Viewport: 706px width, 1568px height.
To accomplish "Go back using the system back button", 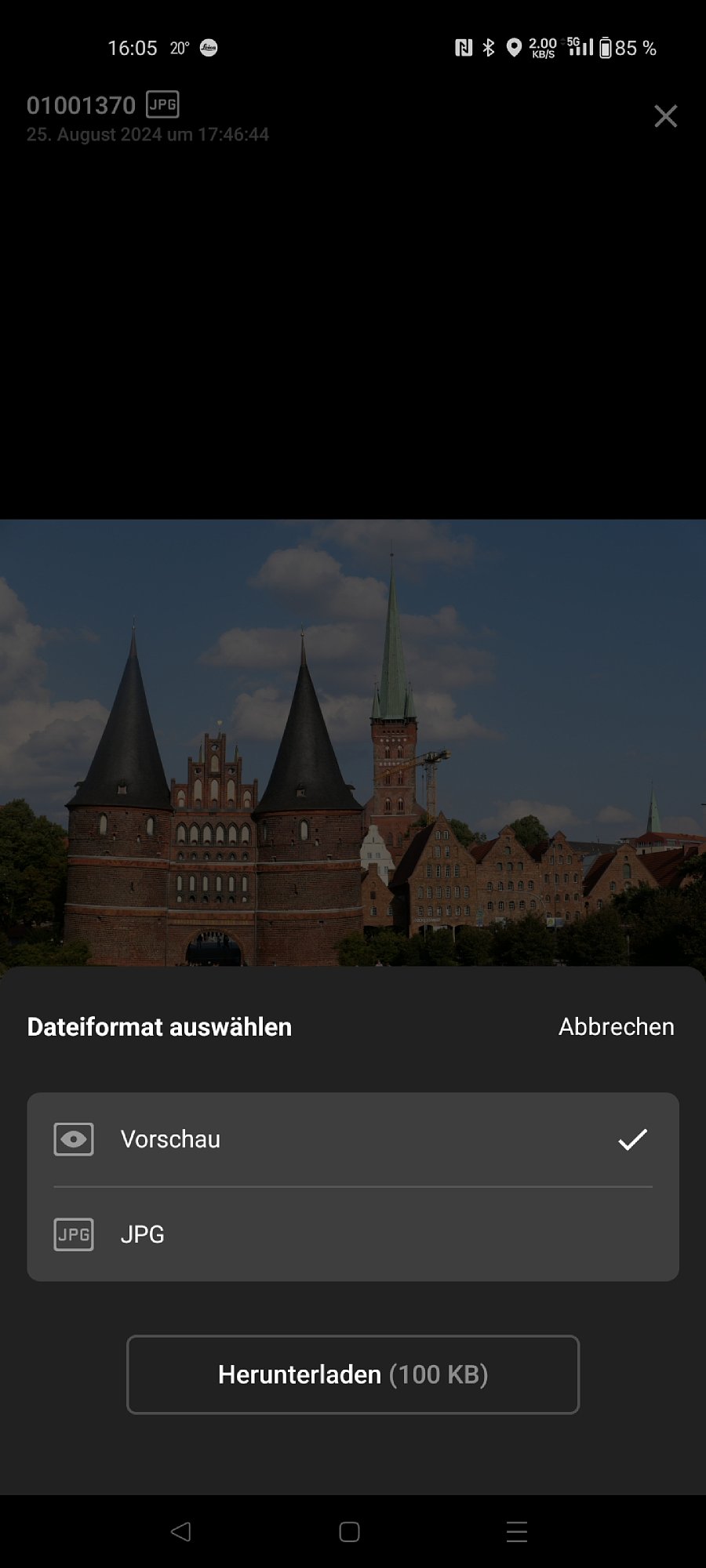I will point(181,1531).
